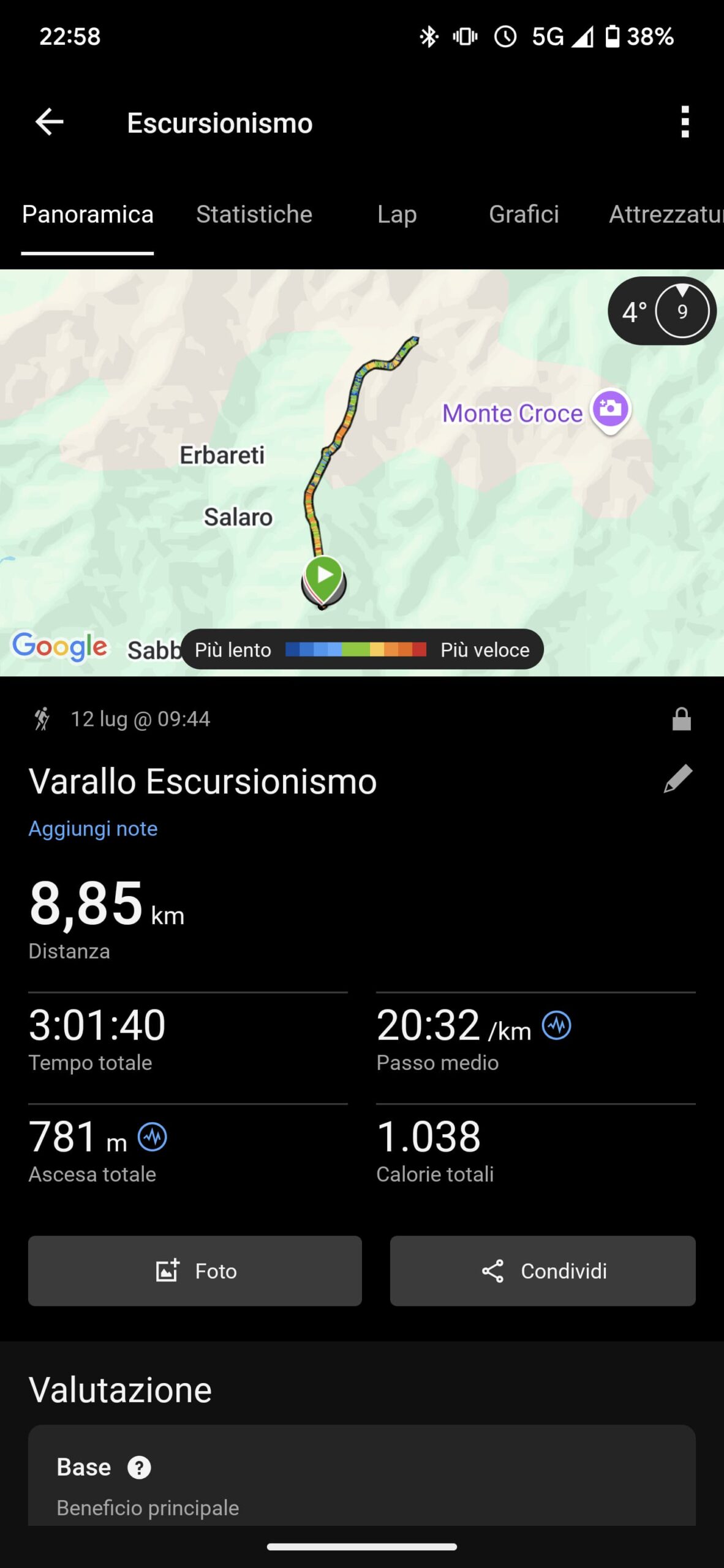
Task: Open the three-dot overflow menu
Action: (x=685, y=122)
